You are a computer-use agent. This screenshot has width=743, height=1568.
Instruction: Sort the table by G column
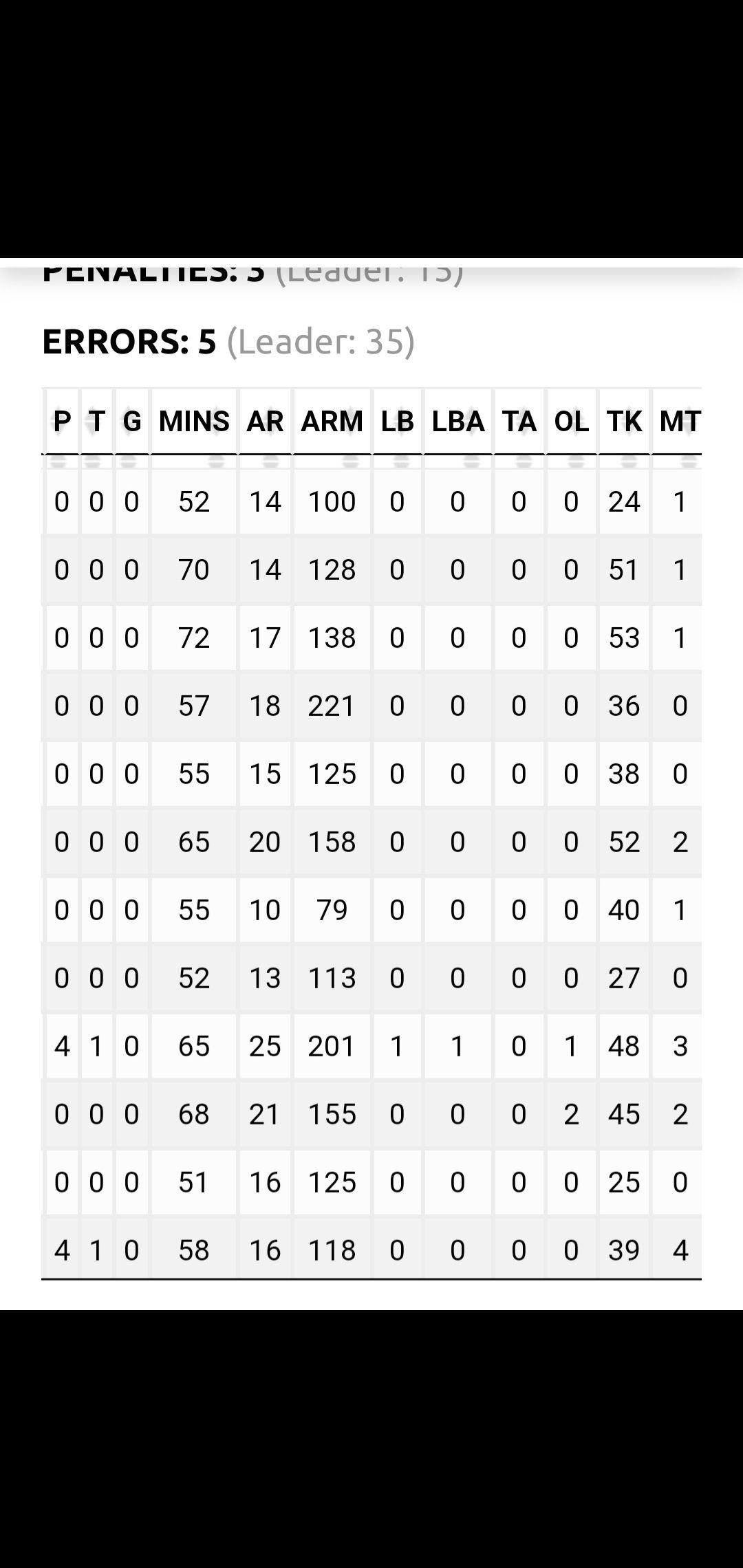coord(132,421)
